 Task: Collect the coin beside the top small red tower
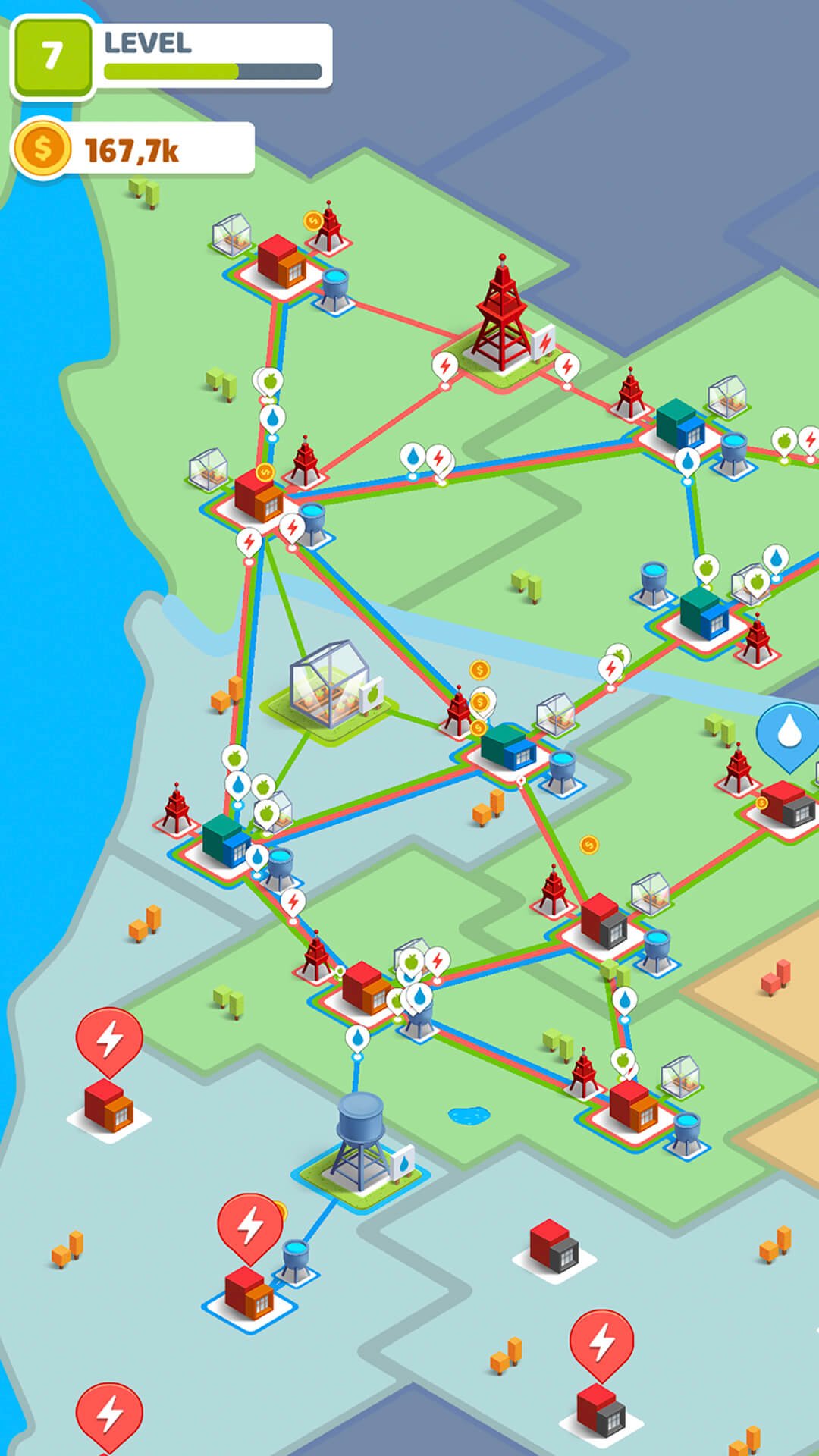(x=312, y=221)
